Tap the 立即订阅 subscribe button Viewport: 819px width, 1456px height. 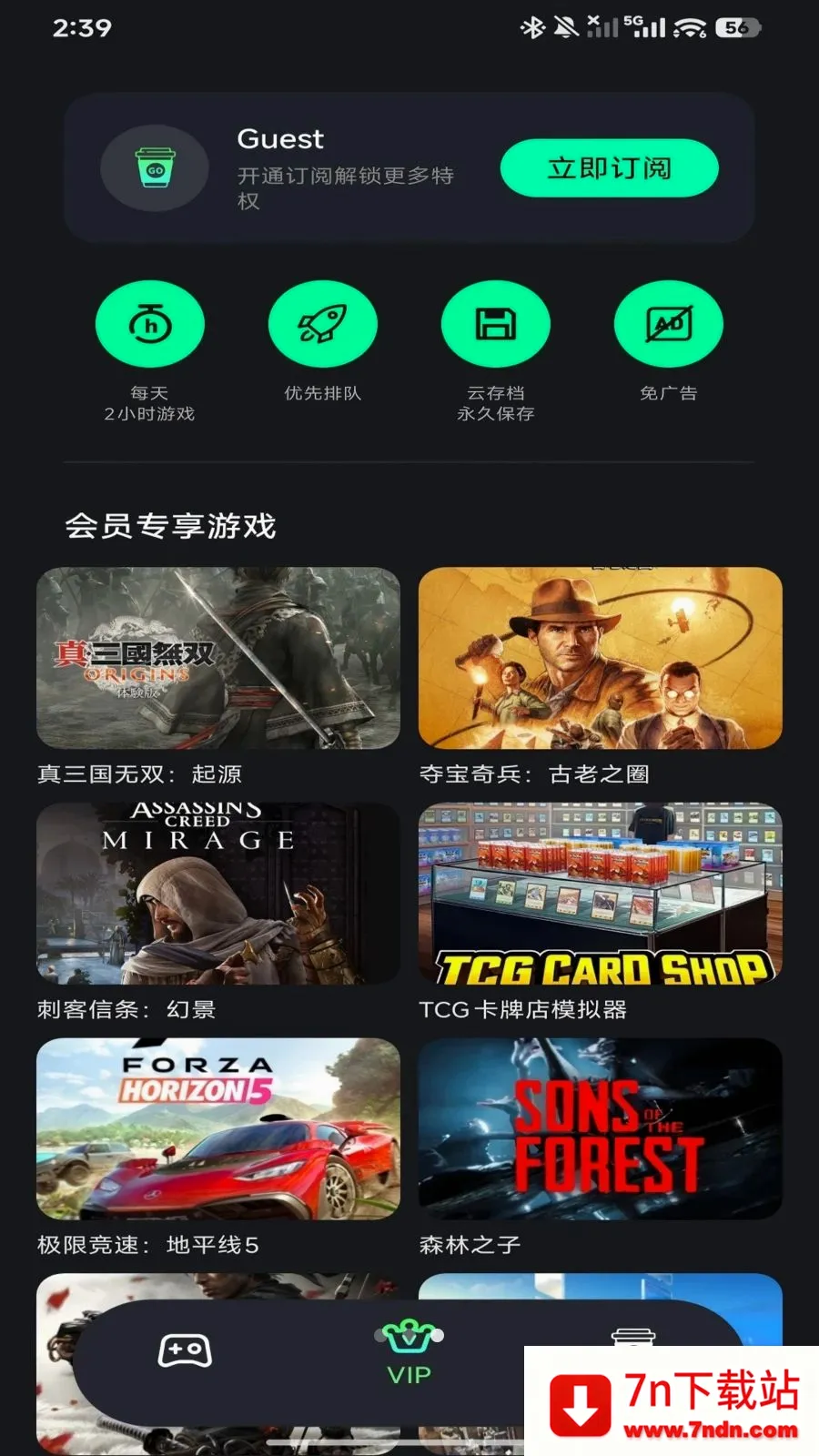(x=609, y=168)
